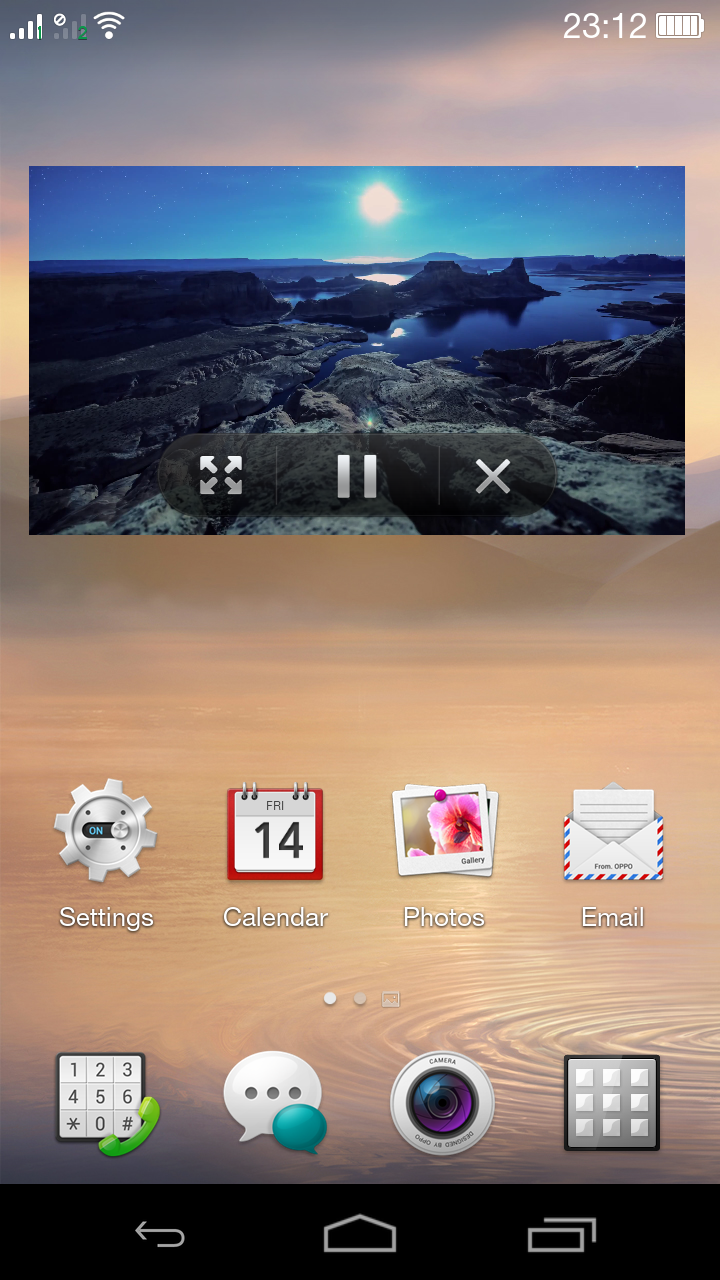720x1280 pixels.
Task: Show recent apps
Action: pos(562,1235)
